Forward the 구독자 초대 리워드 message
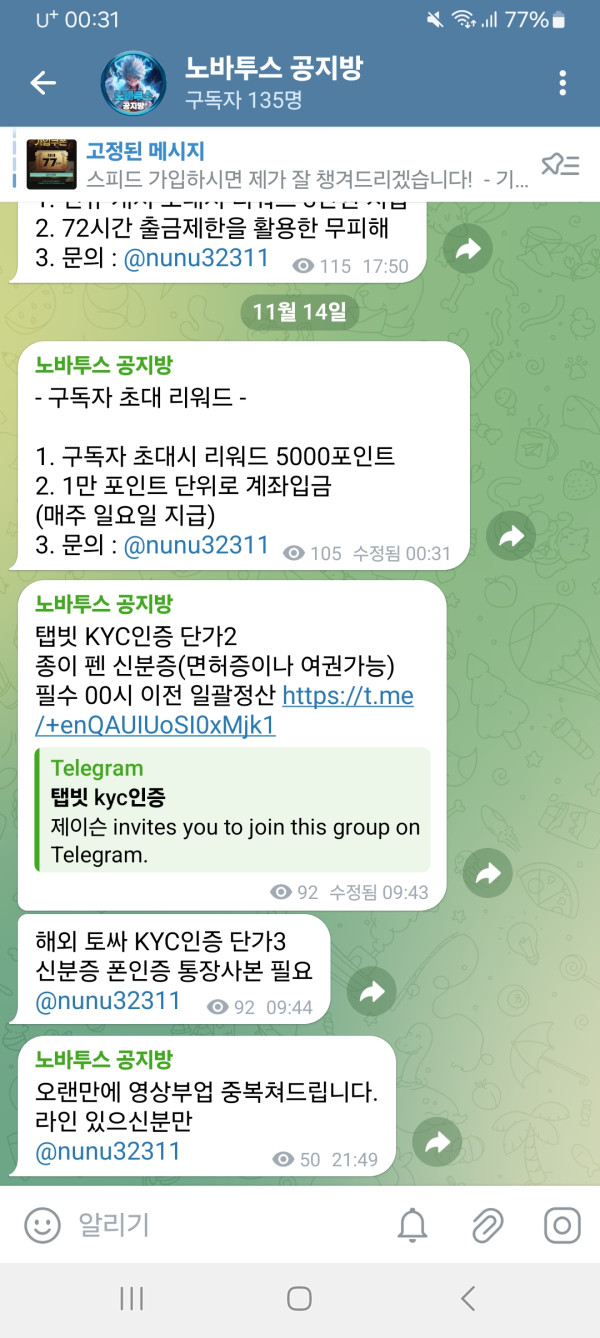Screen dimensions: 600x1338 click(x=511, y=537)
